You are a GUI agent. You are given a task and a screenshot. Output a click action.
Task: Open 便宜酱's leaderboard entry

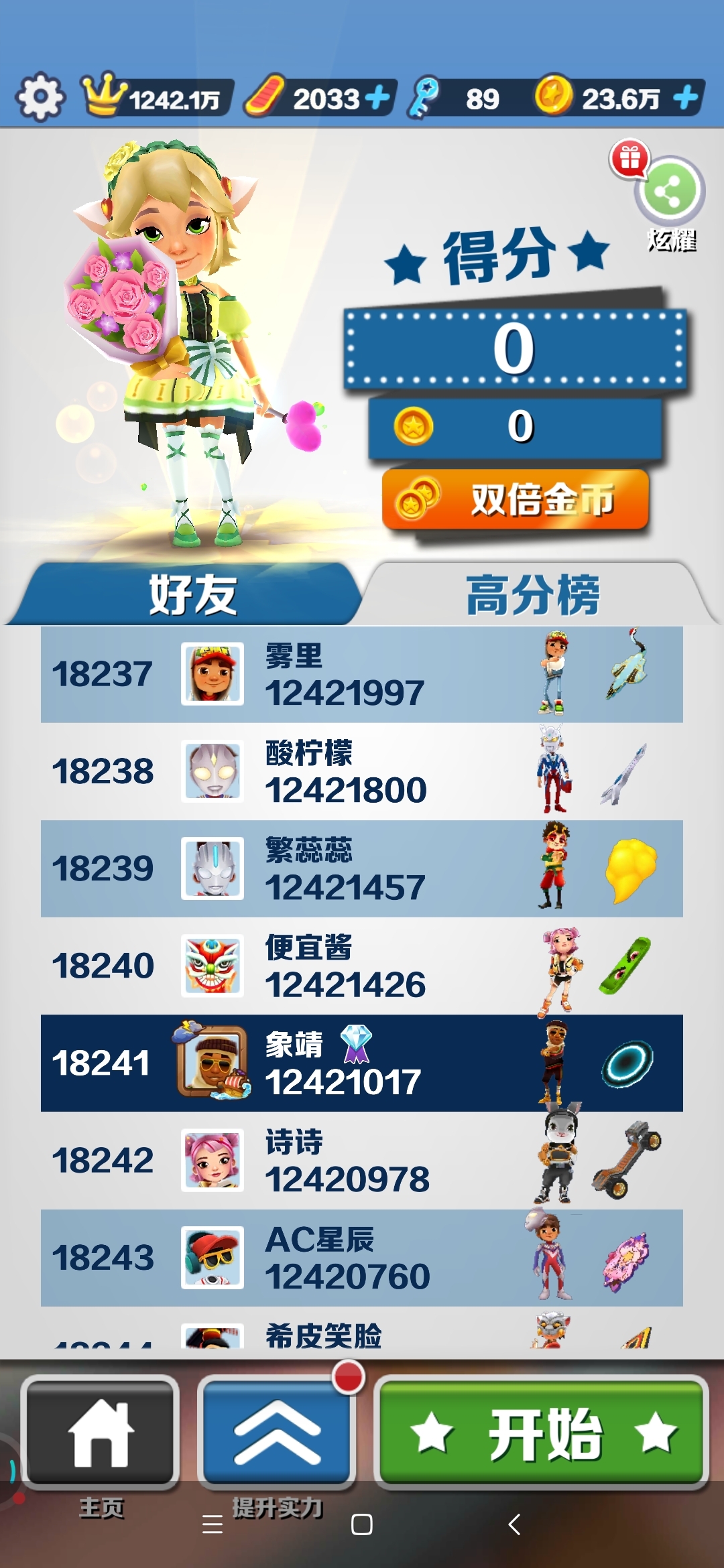[x=362, y=966]
